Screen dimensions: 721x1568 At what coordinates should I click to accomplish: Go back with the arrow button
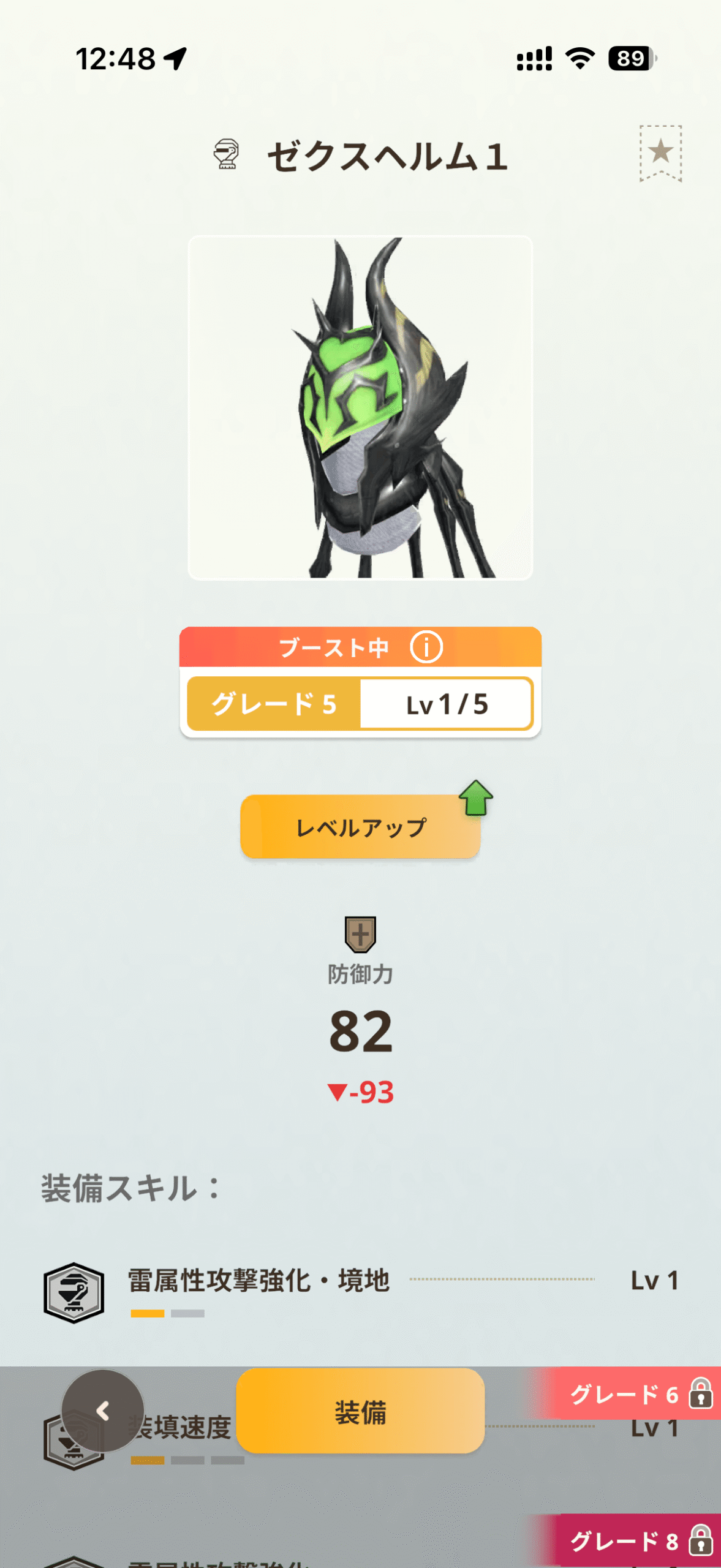coord(103,1411)
